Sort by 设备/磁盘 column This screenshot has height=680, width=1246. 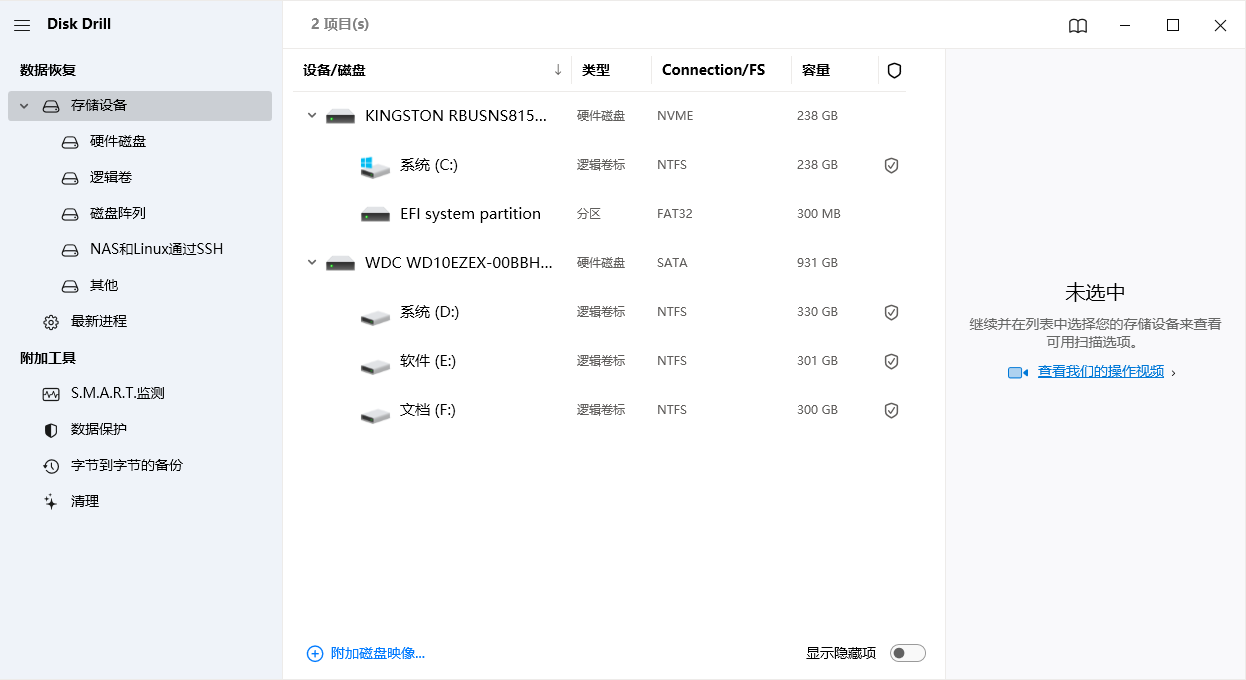(x=334, y=70)
